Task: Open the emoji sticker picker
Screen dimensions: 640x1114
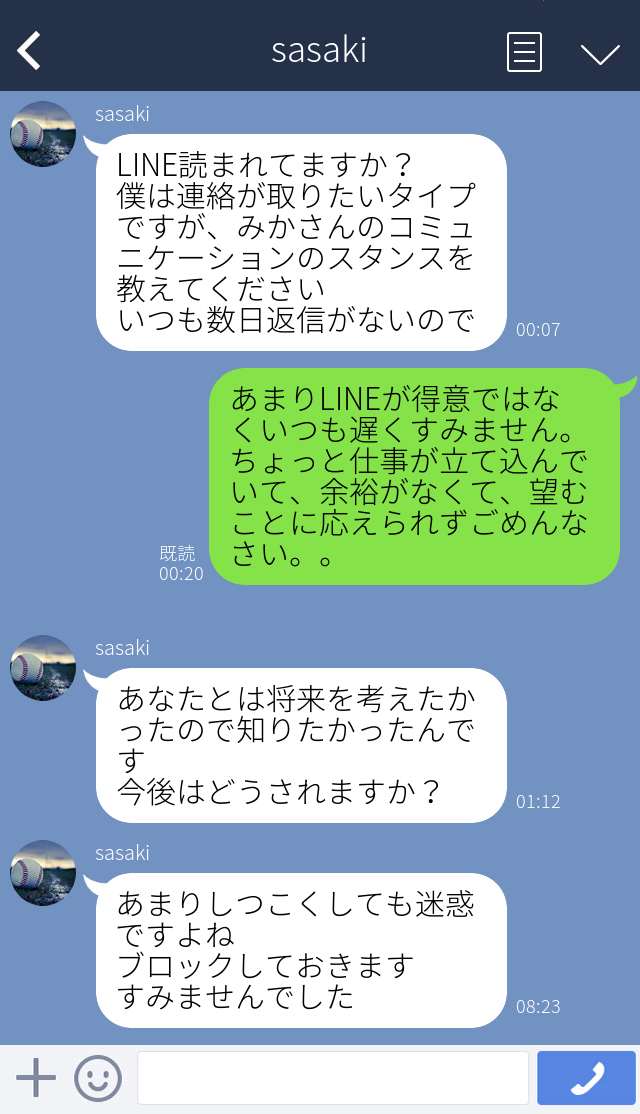Action: 98,1078
